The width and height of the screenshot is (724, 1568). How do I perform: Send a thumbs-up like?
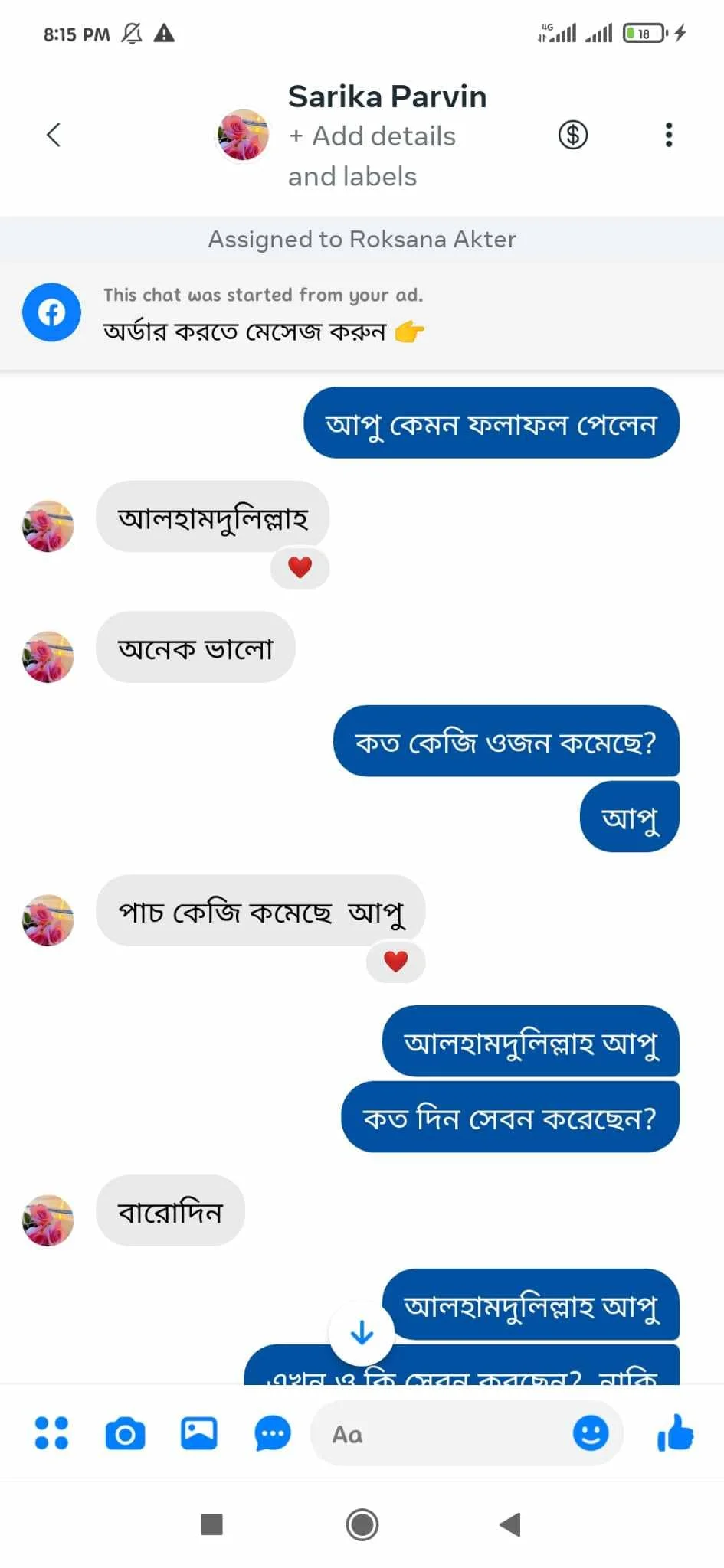(x=675, y=1432)
